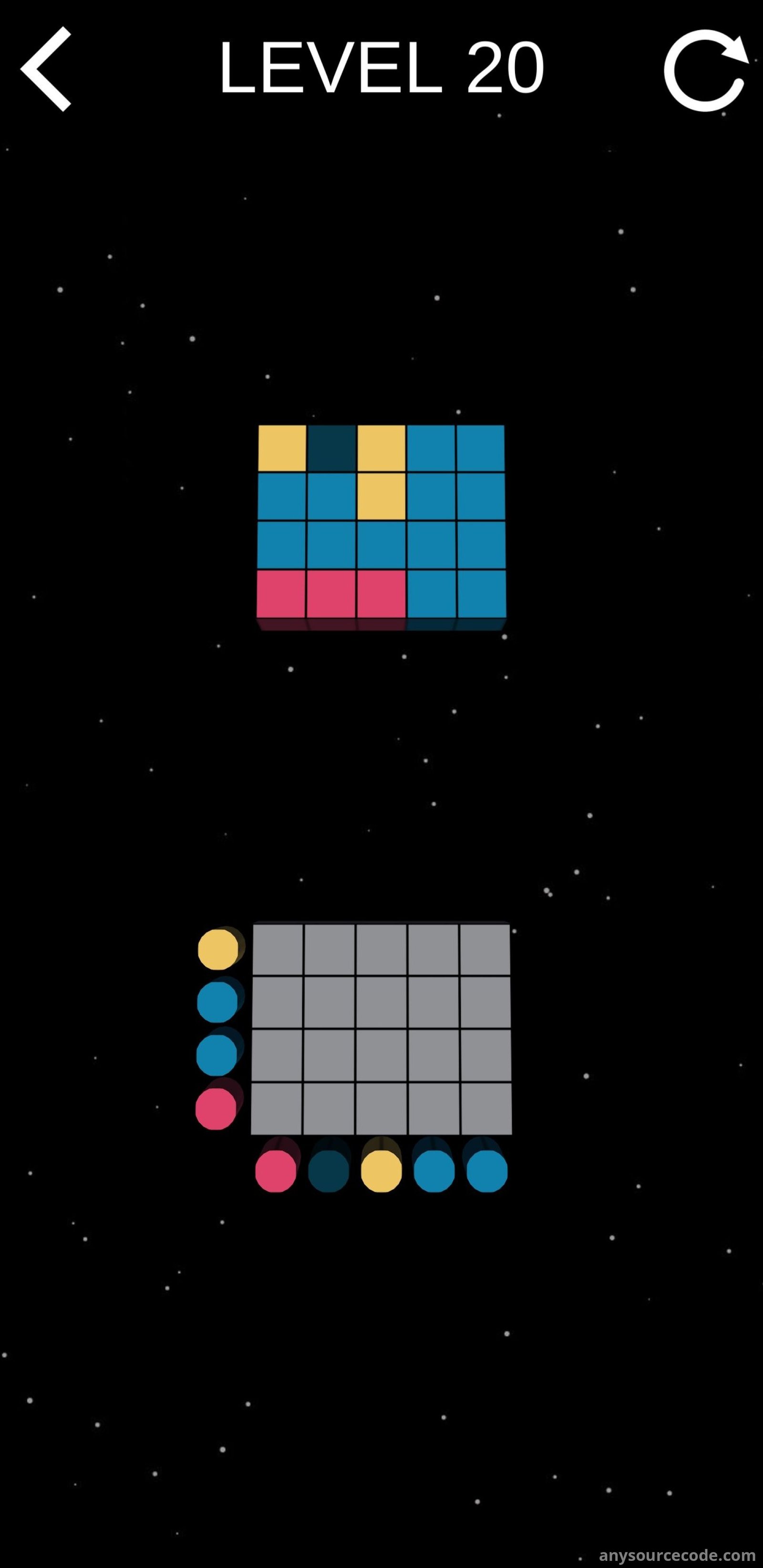Viewport: 763px width, 1568px height.
Task: Go back to the previous screen
Action: (47, 69)
